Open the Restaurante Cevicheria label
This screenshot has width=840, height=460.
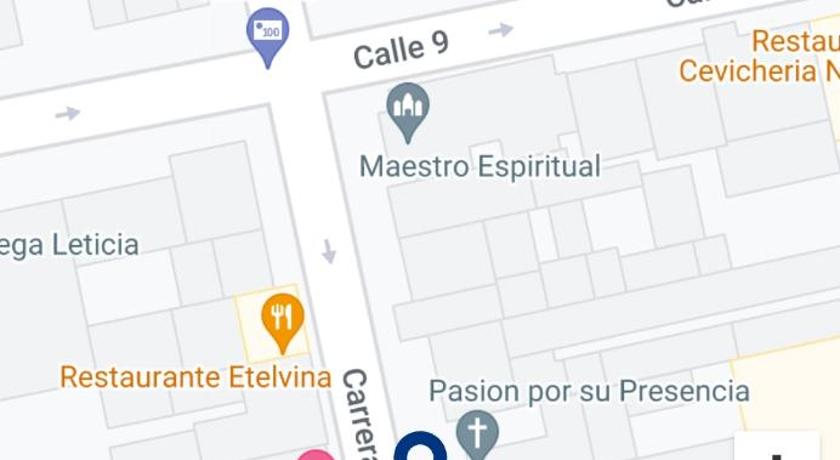pyautogui.click(x=760, y=57)
